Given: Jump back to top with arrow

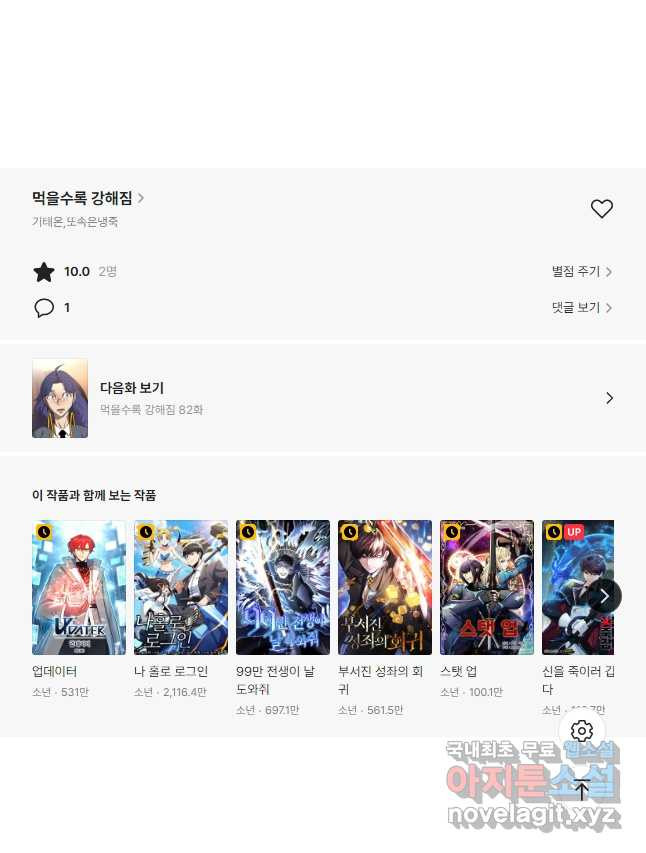Looking at the screenshot, I should click(582, 790).
